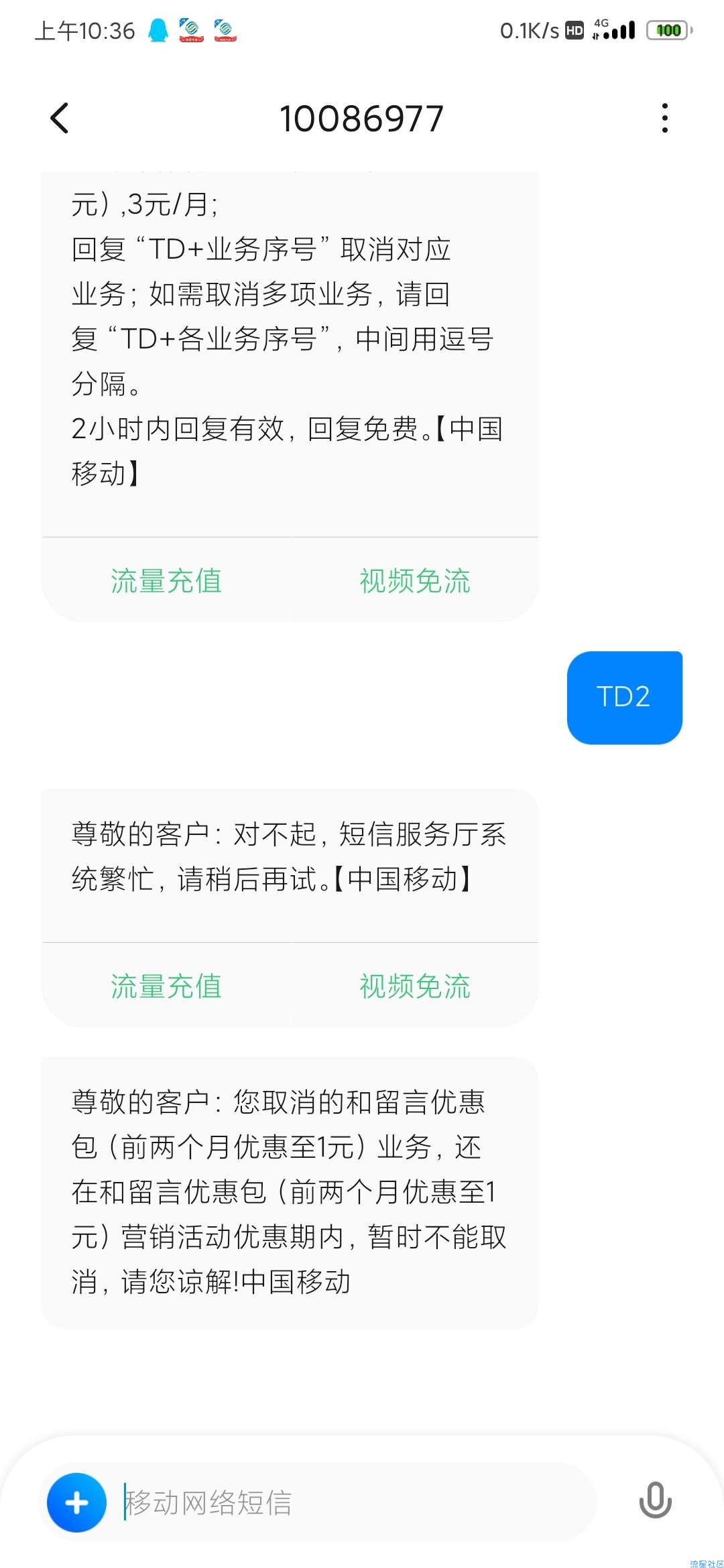Start voice input with the microphone
The image size is (724, 1568).
(x=655, y=1501)
